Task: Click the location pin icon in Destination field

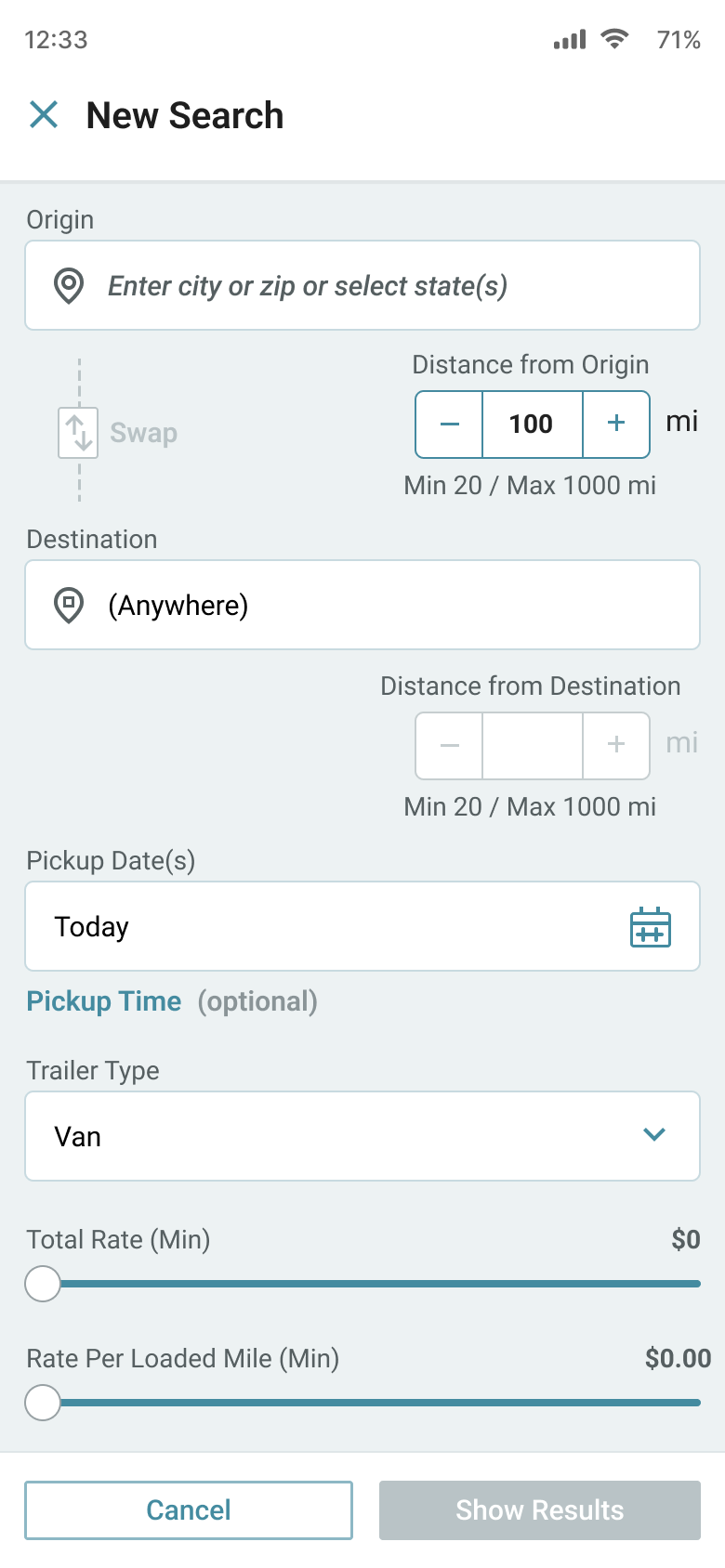Action: pos(69,604)
